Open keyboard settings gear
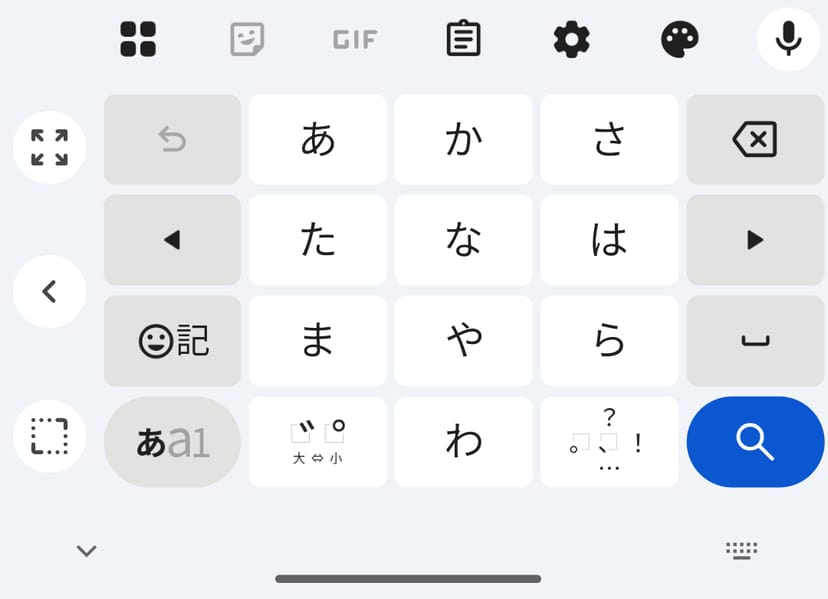828x599 pixels. coord(571,39)
